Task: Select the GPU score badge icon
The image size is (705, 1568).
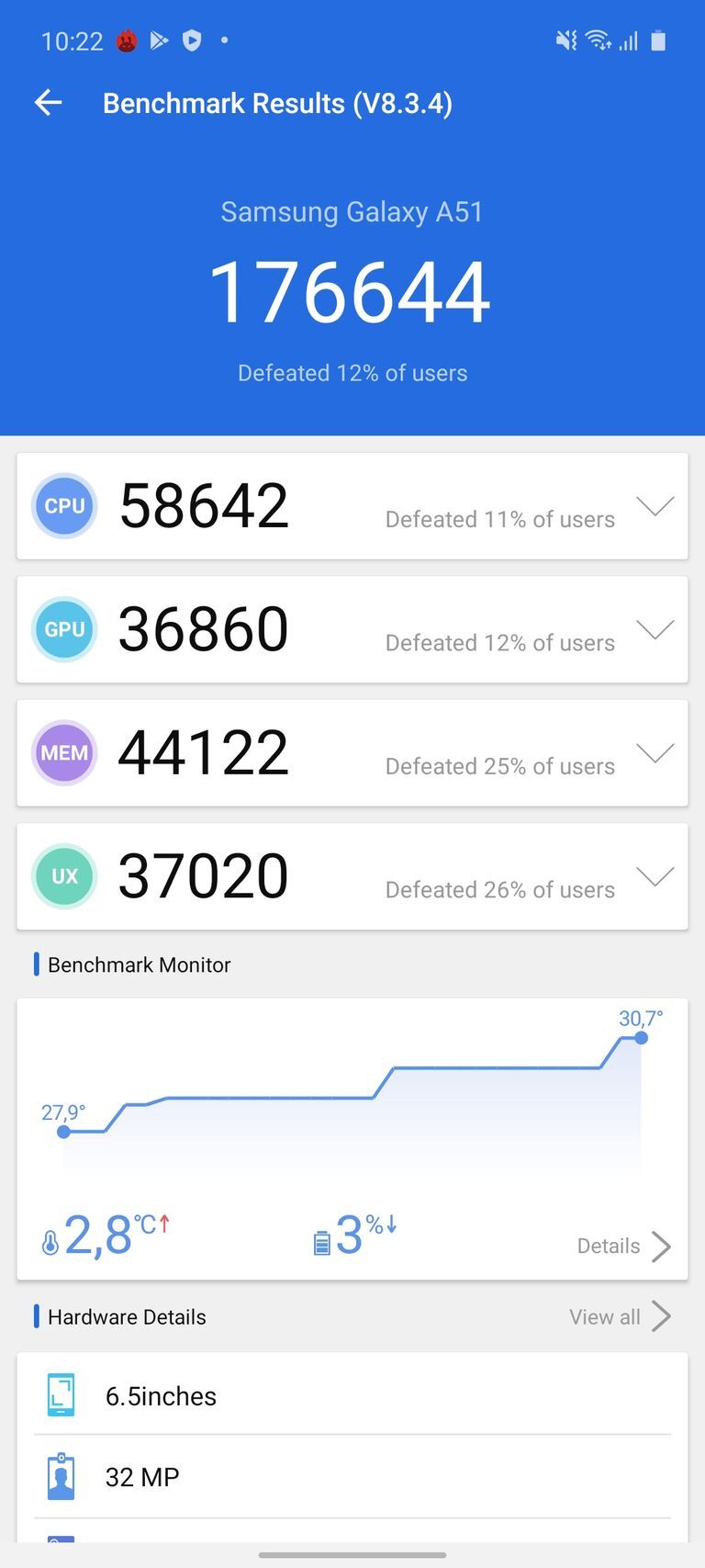Action: click(63, 629)
